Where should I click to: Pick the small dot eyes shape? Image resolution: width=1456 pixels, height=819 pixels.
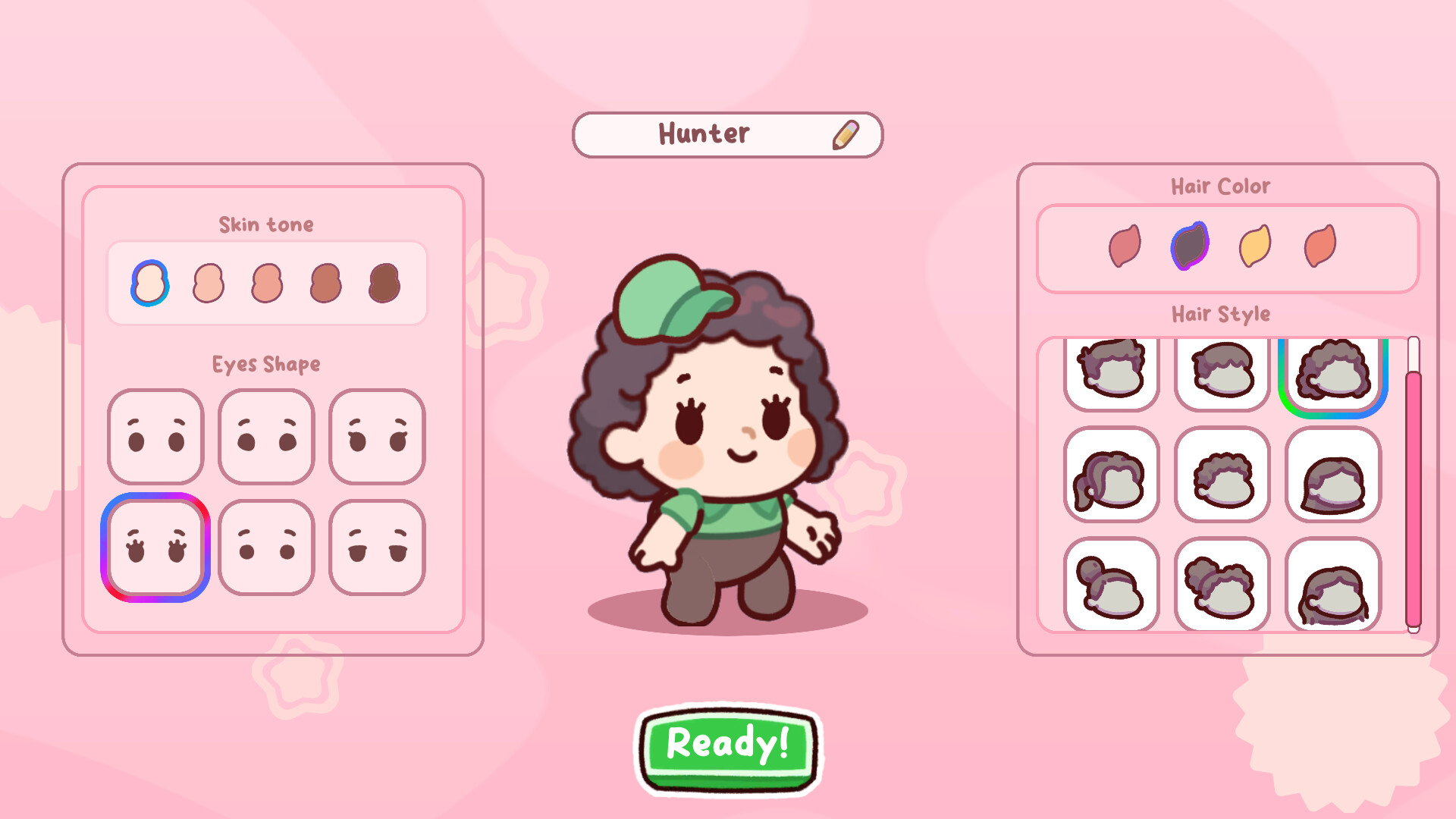pyautogui.click(x=266, y=548)
